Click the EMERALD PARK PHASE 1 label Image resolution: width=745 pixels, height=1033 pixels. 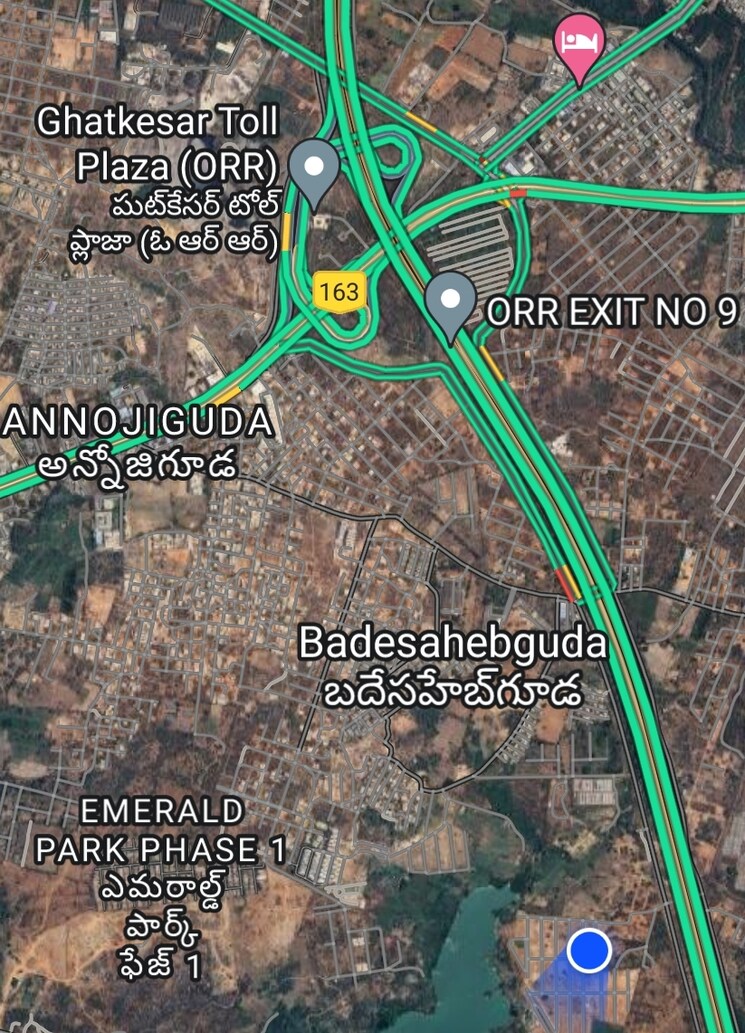(x=160, y=831)
